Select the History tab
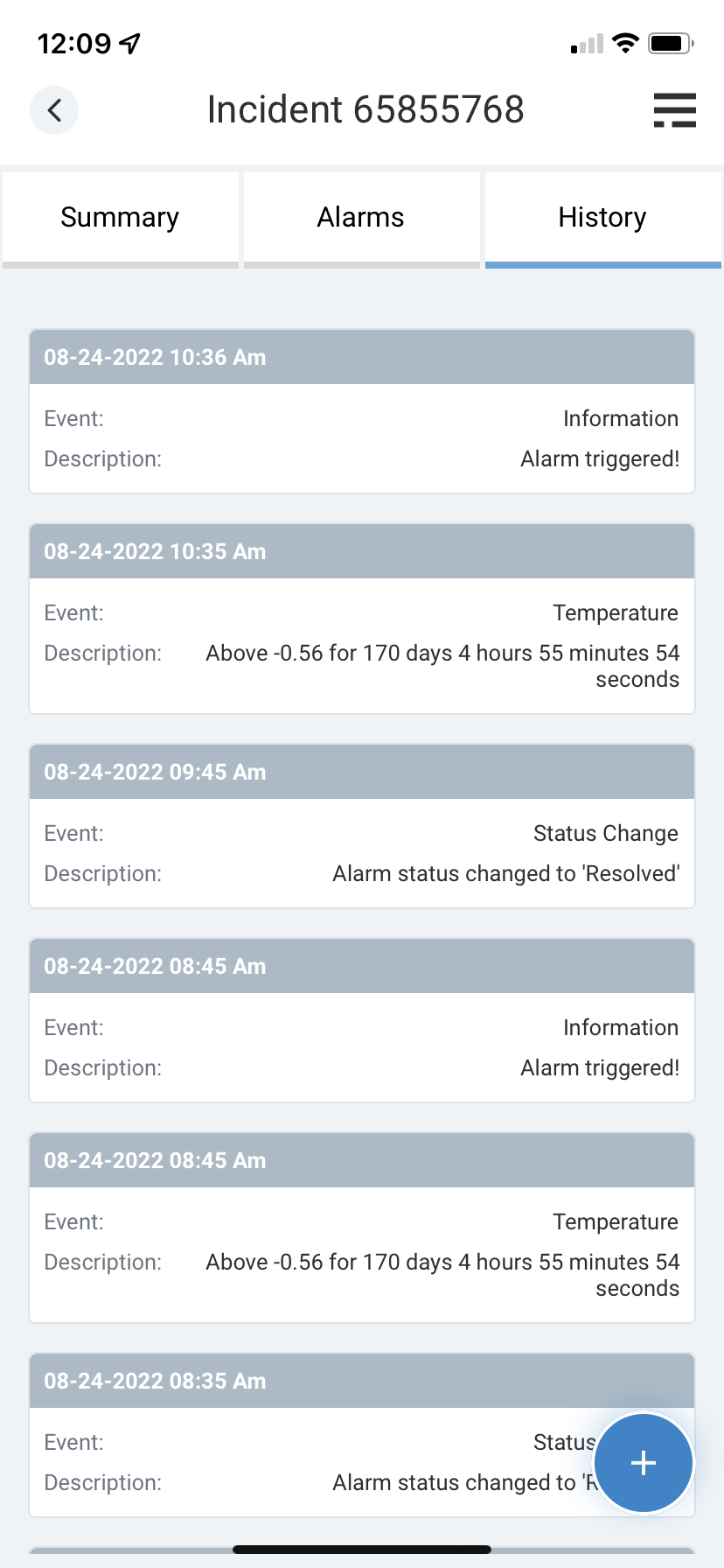 click(602, 217)
